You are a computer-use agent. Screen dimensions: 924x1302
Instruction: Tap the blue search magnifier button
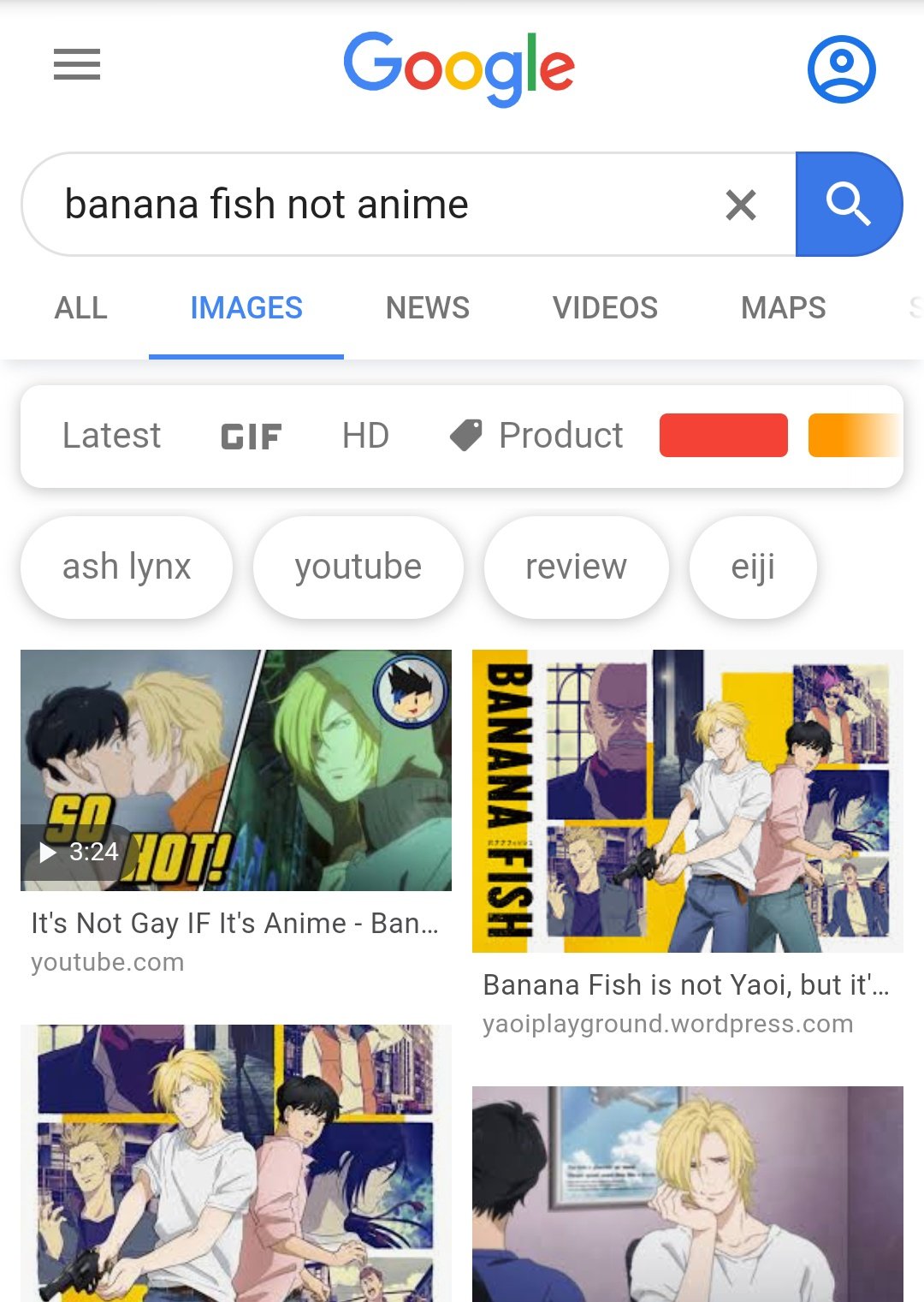(x=848, y=205)
